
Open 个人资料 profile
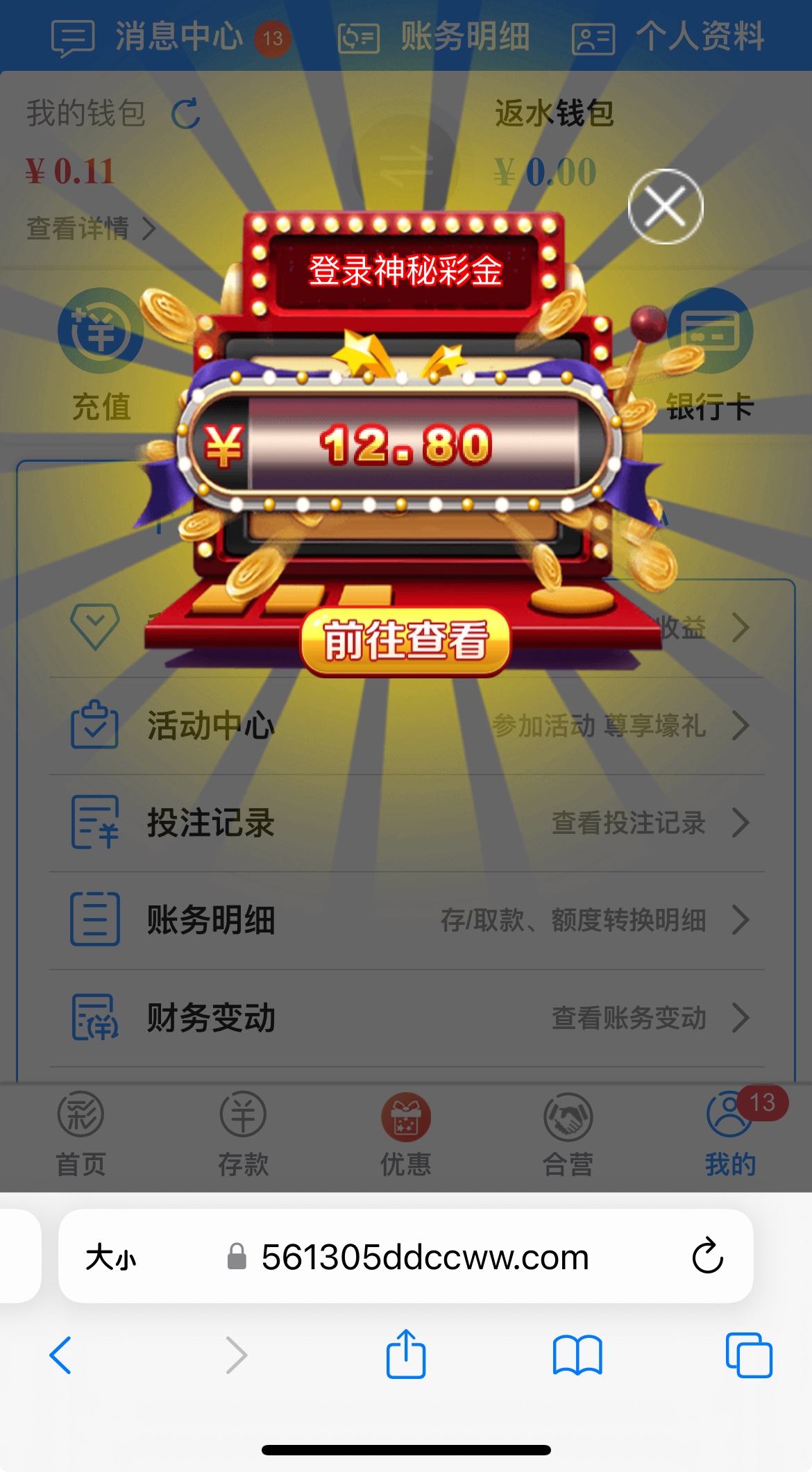click(x=668, y=37)
